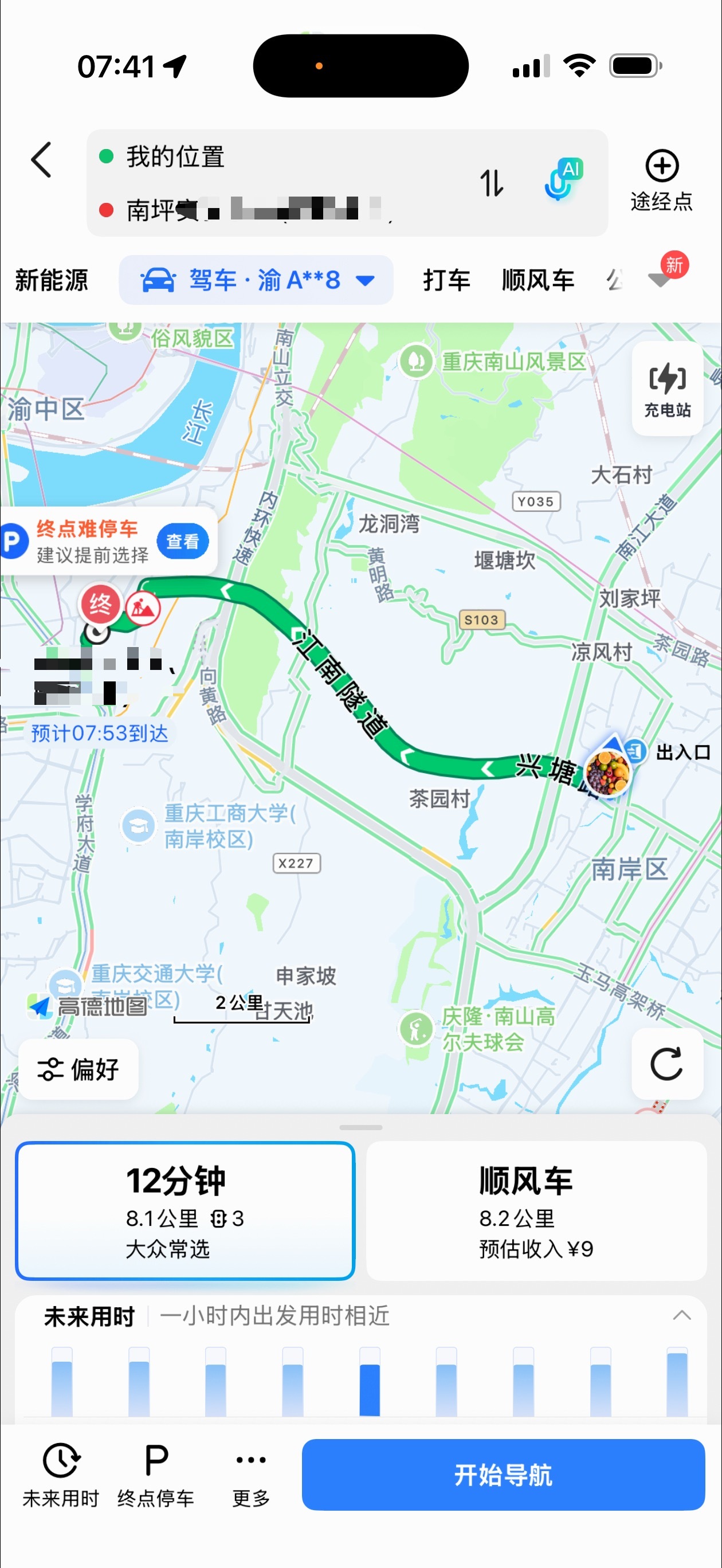Tap the 途经点 plus icon to add waypoint
This screenshot has height=1568, width=722.
tap(661, 166)
